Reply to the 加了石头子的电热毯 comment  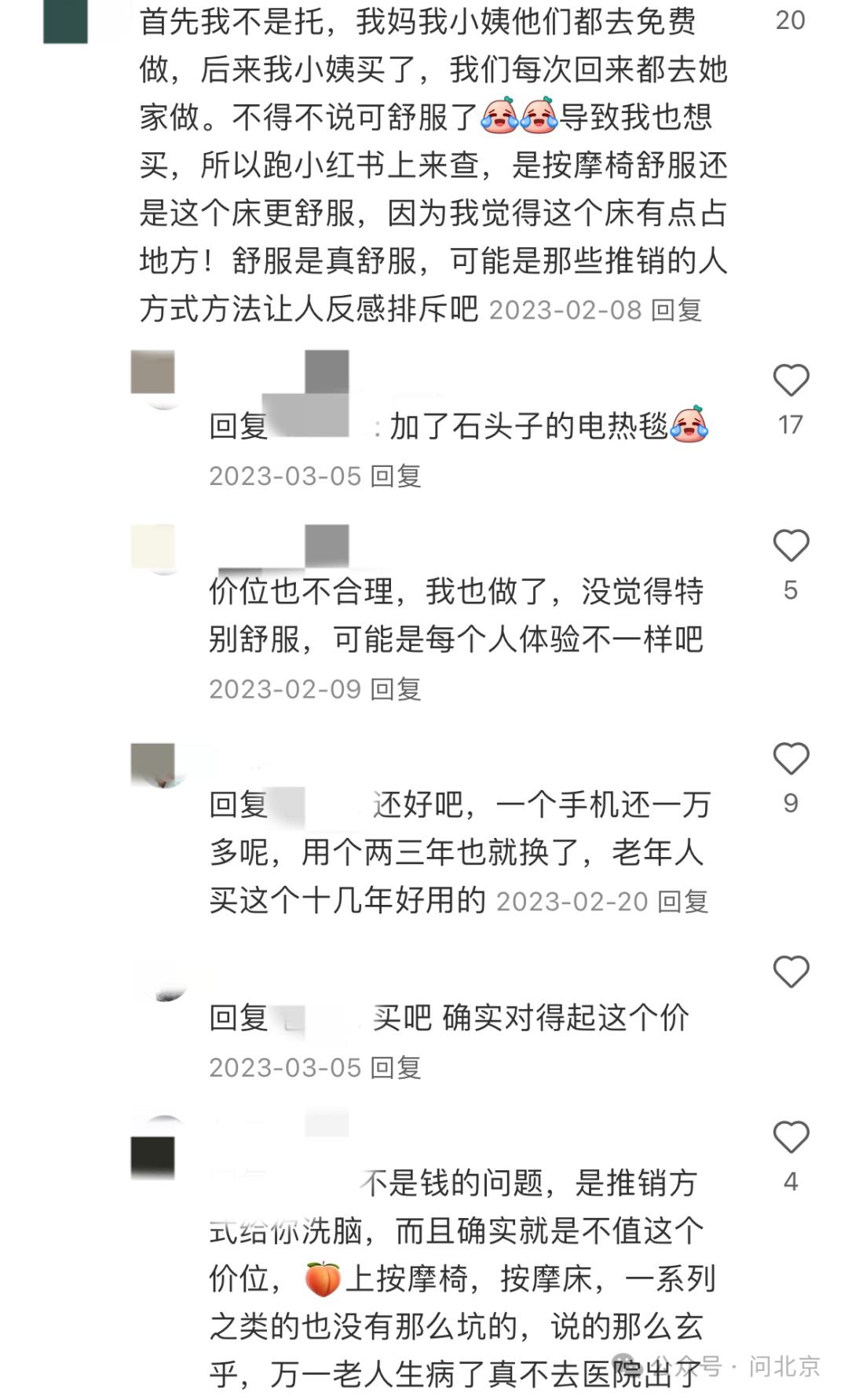[x=396, y=476]
